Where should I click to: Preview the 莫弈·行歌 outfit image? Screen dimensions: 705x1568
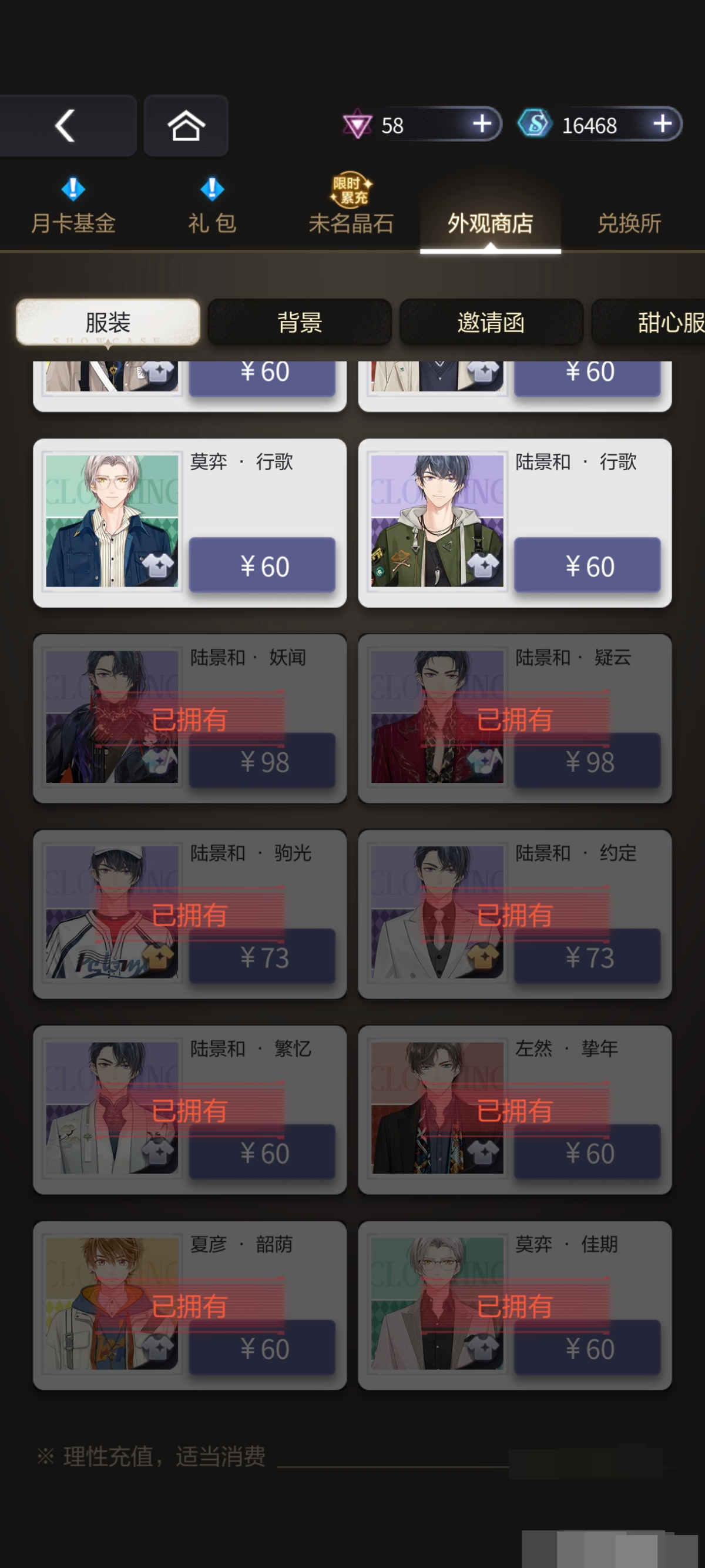pyautogui.click(x=112, y=521)
